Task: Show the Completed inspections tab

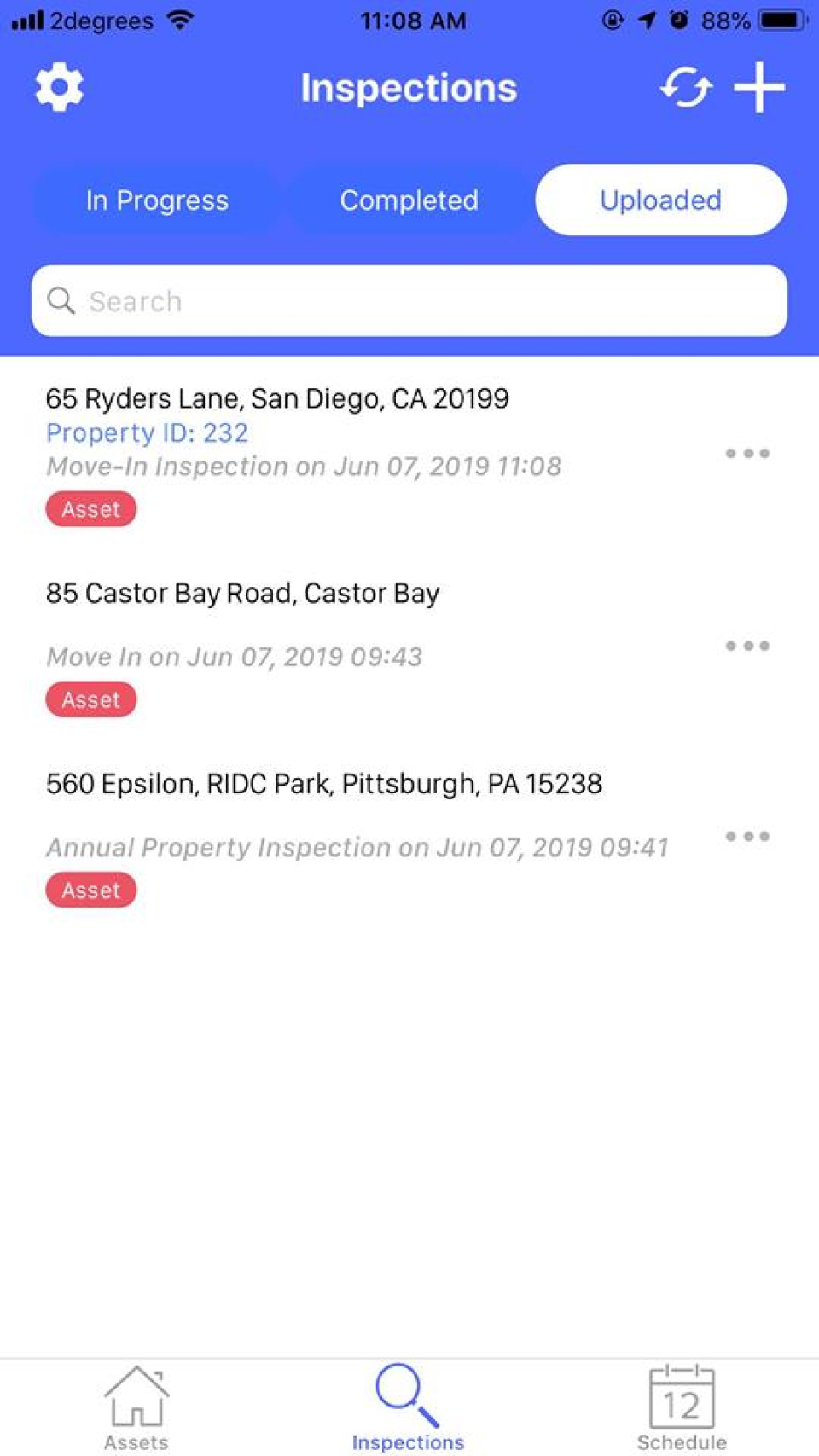Action: tap(409, 200)
